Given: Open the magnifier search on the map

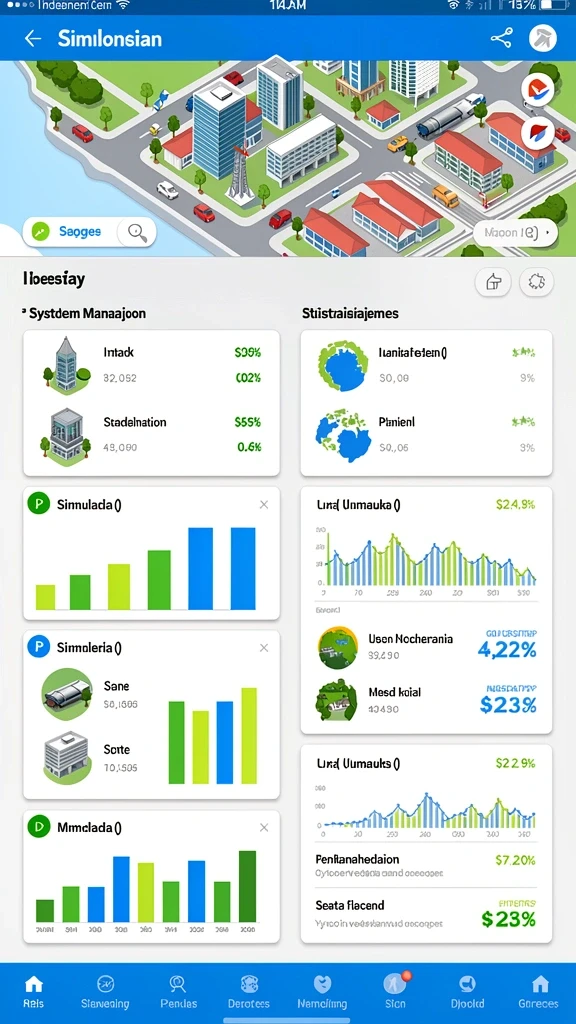Looking at the screenshot, I should (x=137, y=232).
